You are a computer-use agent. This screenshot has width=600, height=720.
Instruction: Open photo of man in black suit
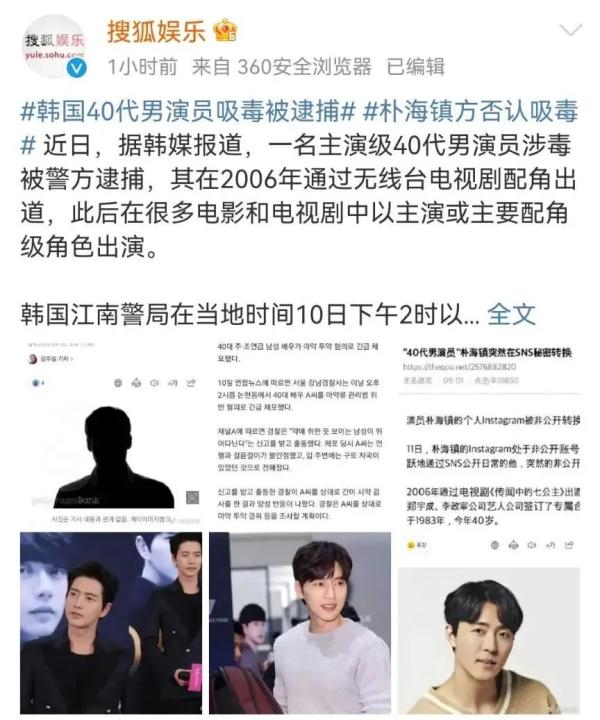tap(110, 622)
